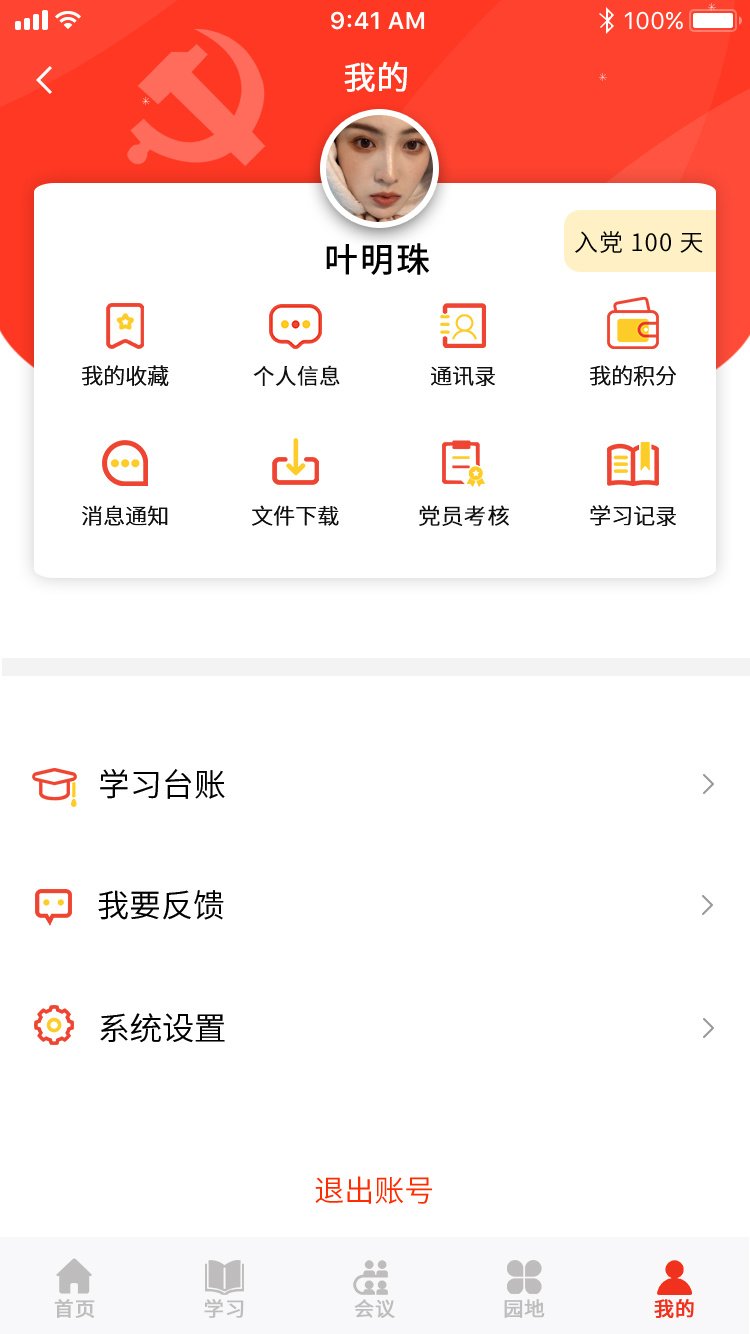Open 通讯录 contacts

[x=463, y=344]
